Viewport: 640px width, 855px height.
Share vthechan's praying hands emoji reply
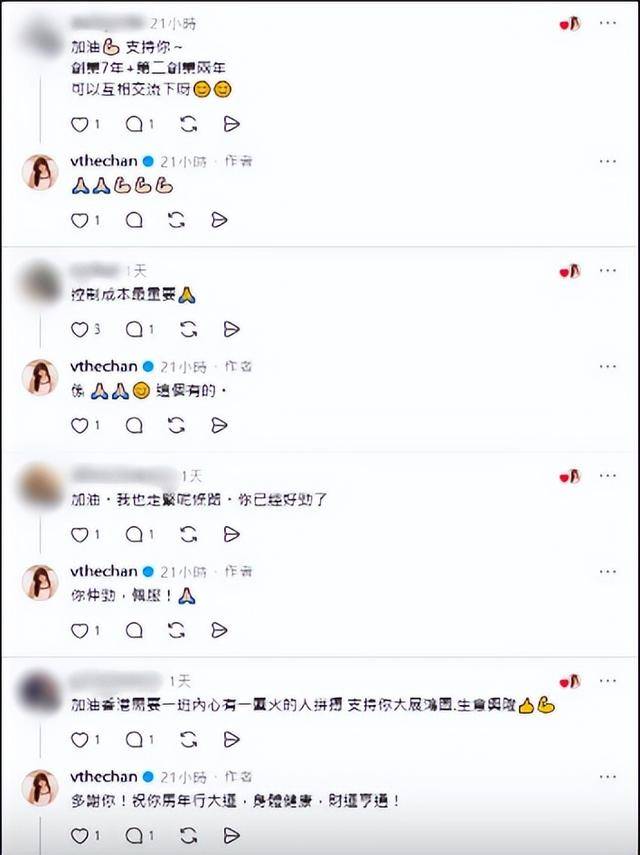(x=231, y=220)
